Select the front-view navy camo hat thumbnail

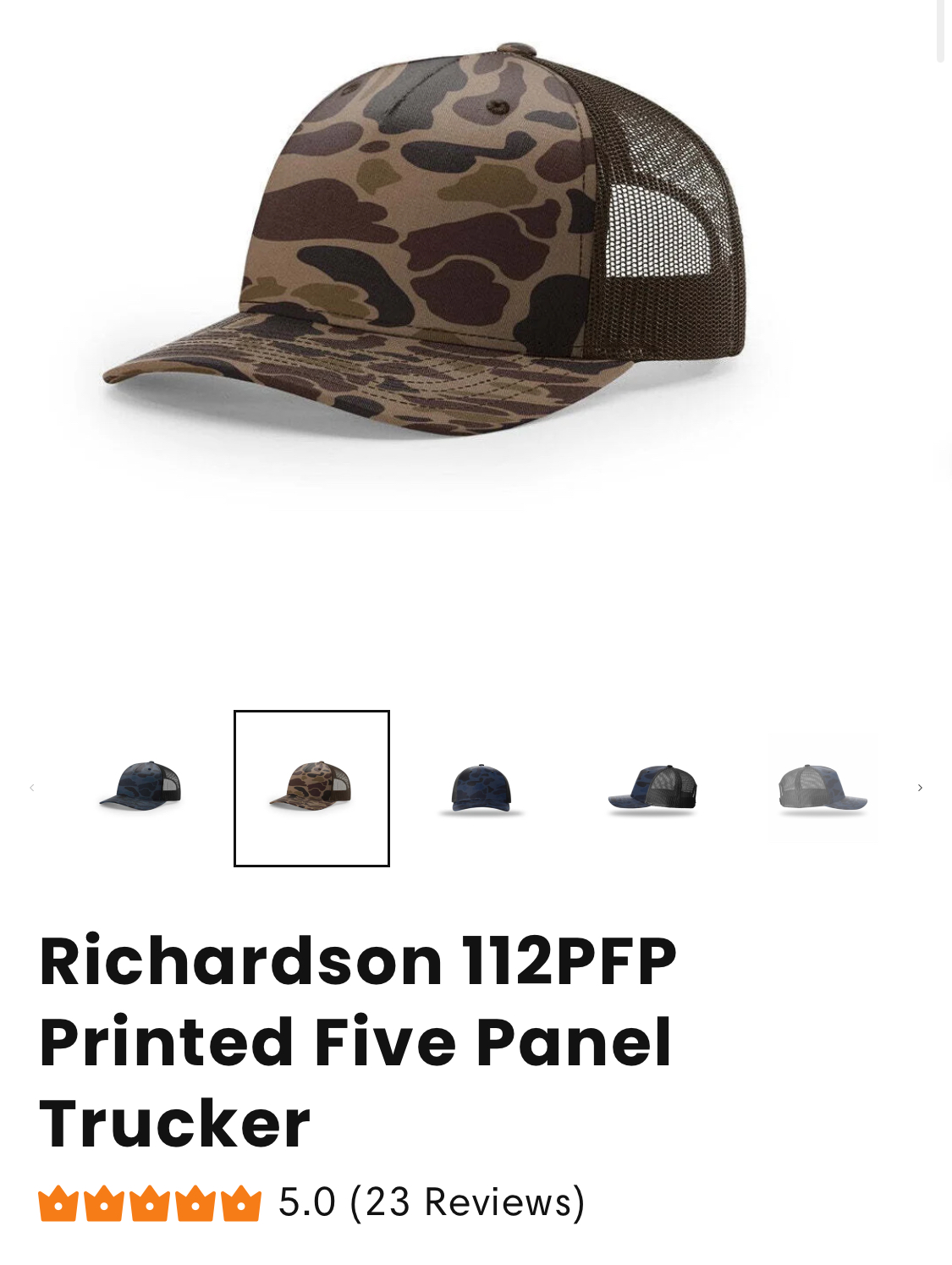click(482, 788)
